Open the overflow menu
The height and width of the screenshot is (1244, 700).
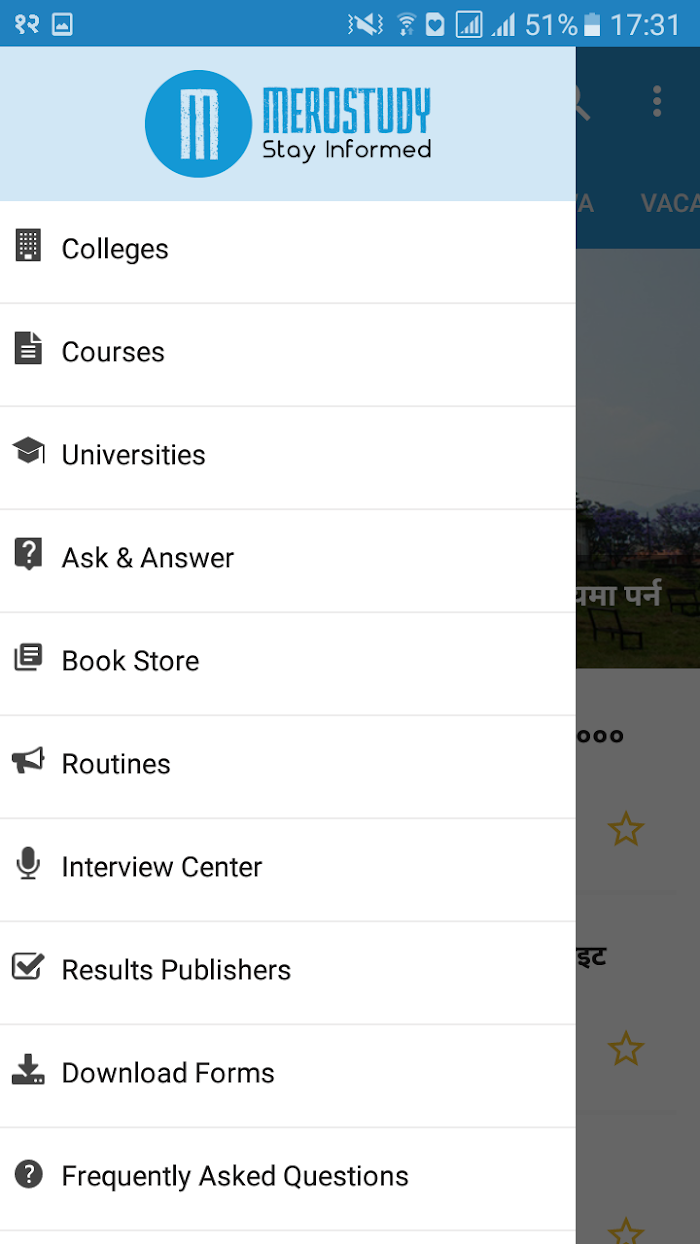pyautogui.click(x=657, y=101)
